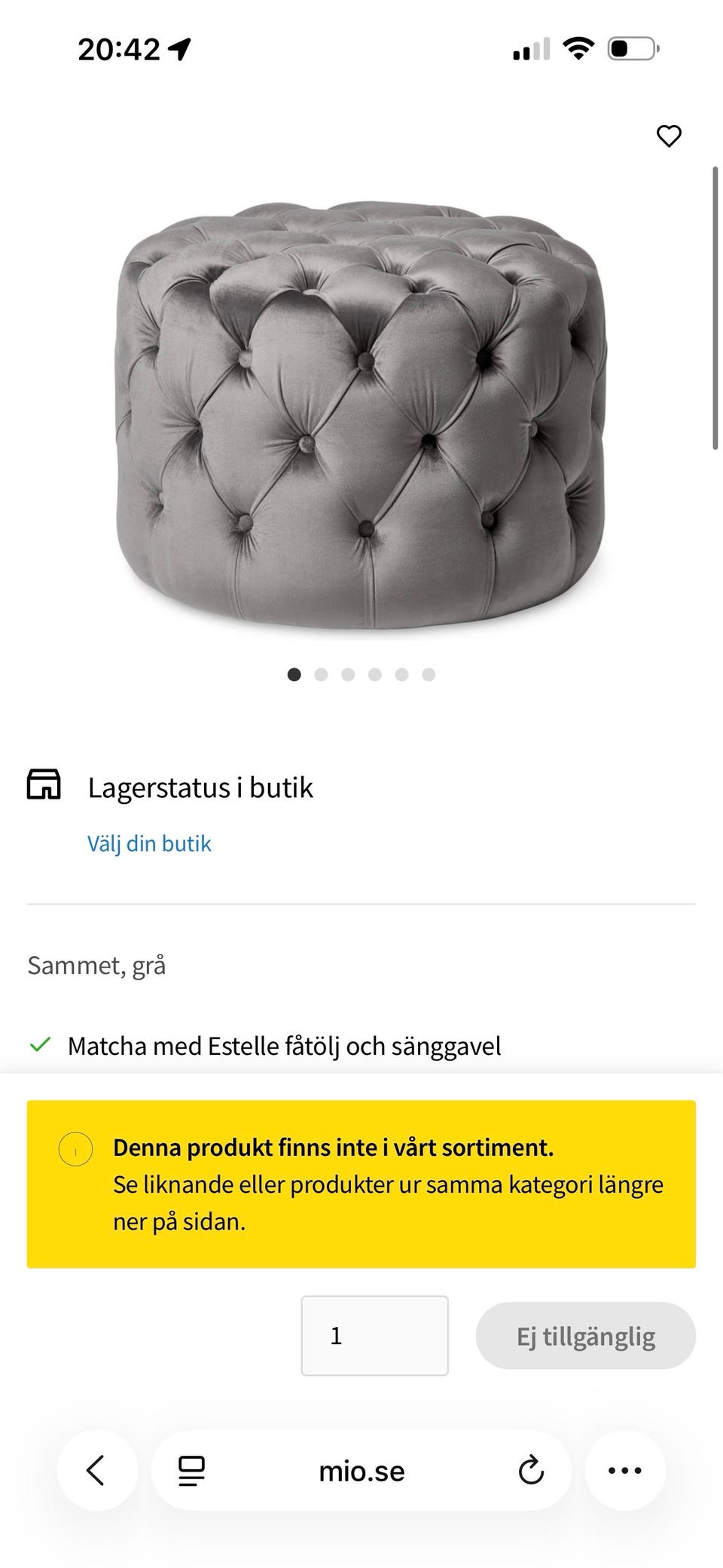Tap the heart icon to favorite the pouf
The height and width of the screenshot is (1568, 723).
669,136
